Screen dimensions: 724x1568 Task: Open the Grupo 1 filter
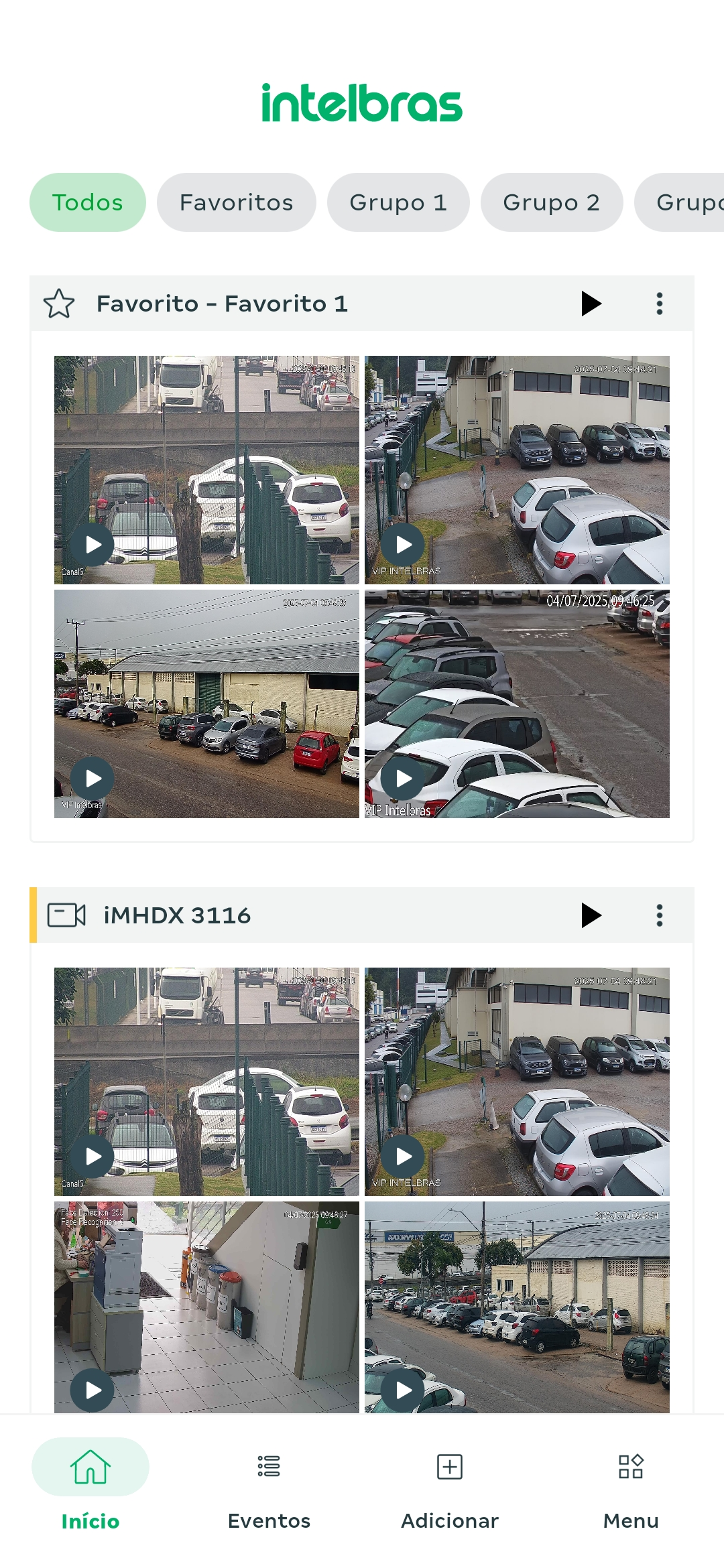pos(398,202)
